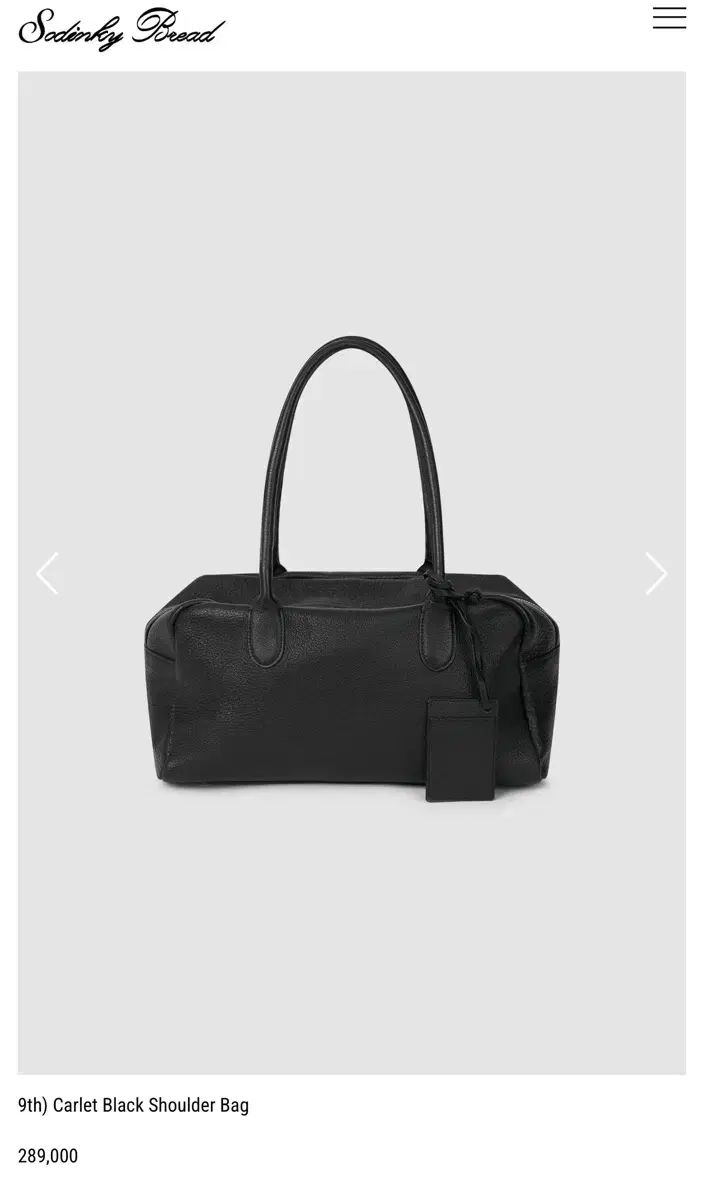The width and height of the screenshot is (704, 1200).
Task: Show the next product image
Action: pyautogui.click(x=656, y=574)
